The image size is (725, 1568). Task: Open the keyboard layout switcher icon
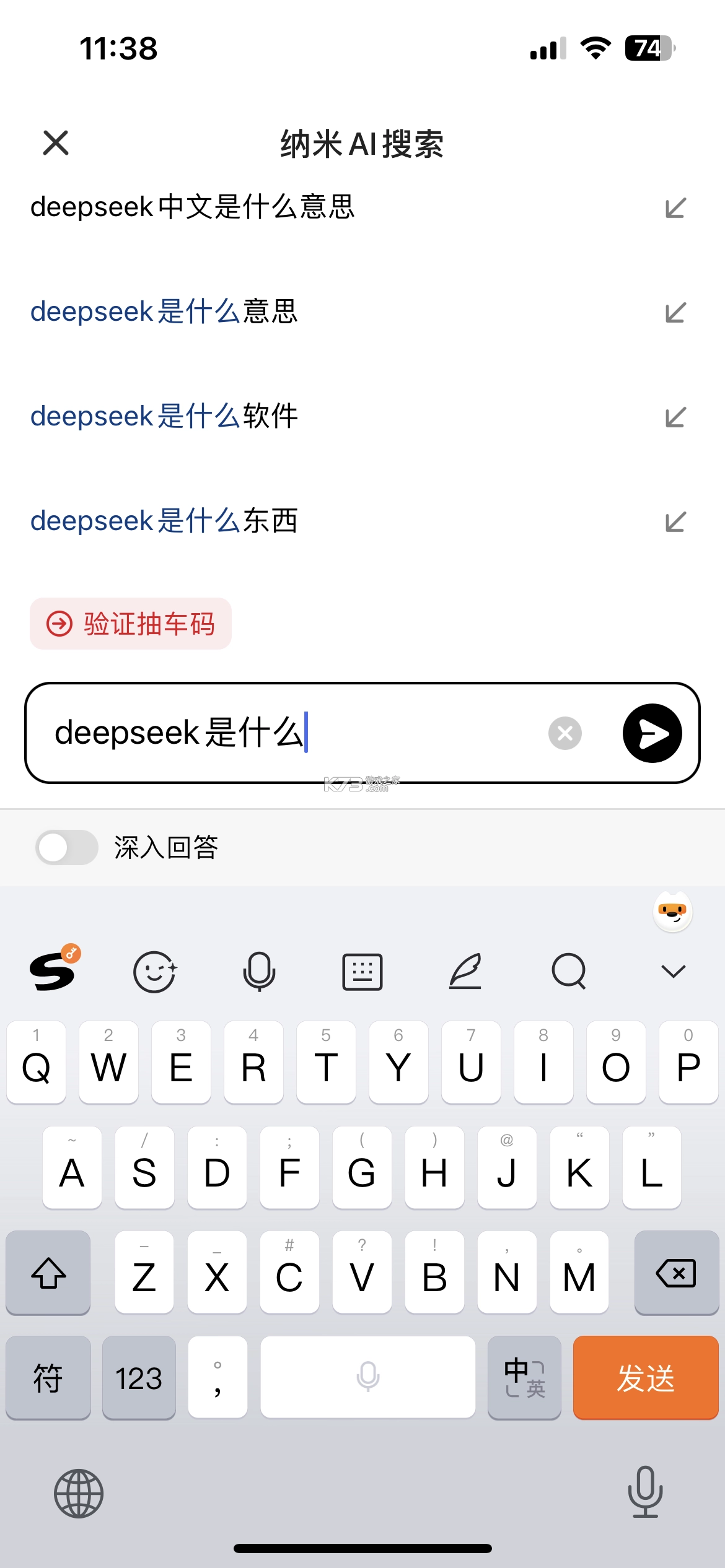362,971
